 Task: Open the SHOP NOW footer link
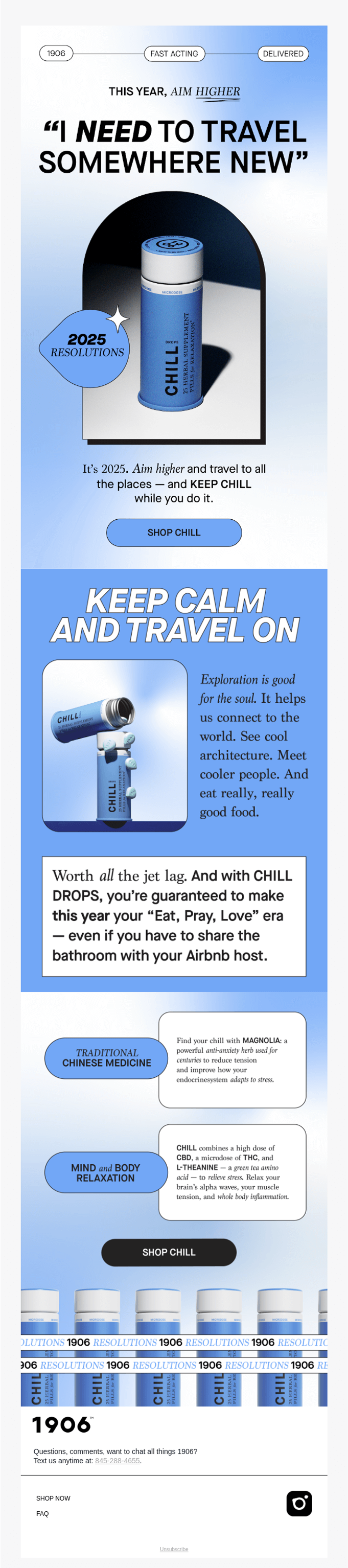[53, 1497]
